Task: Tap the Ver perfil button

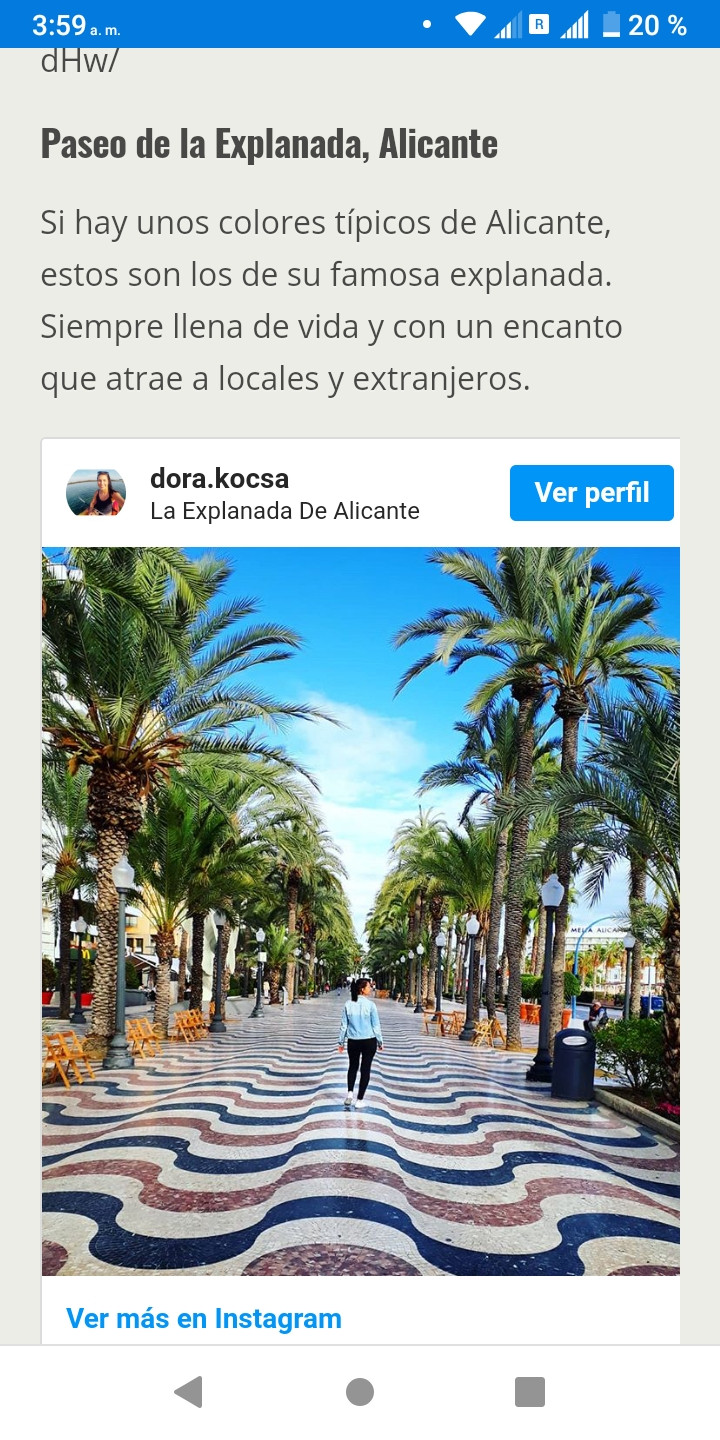Action: (591, 493)
